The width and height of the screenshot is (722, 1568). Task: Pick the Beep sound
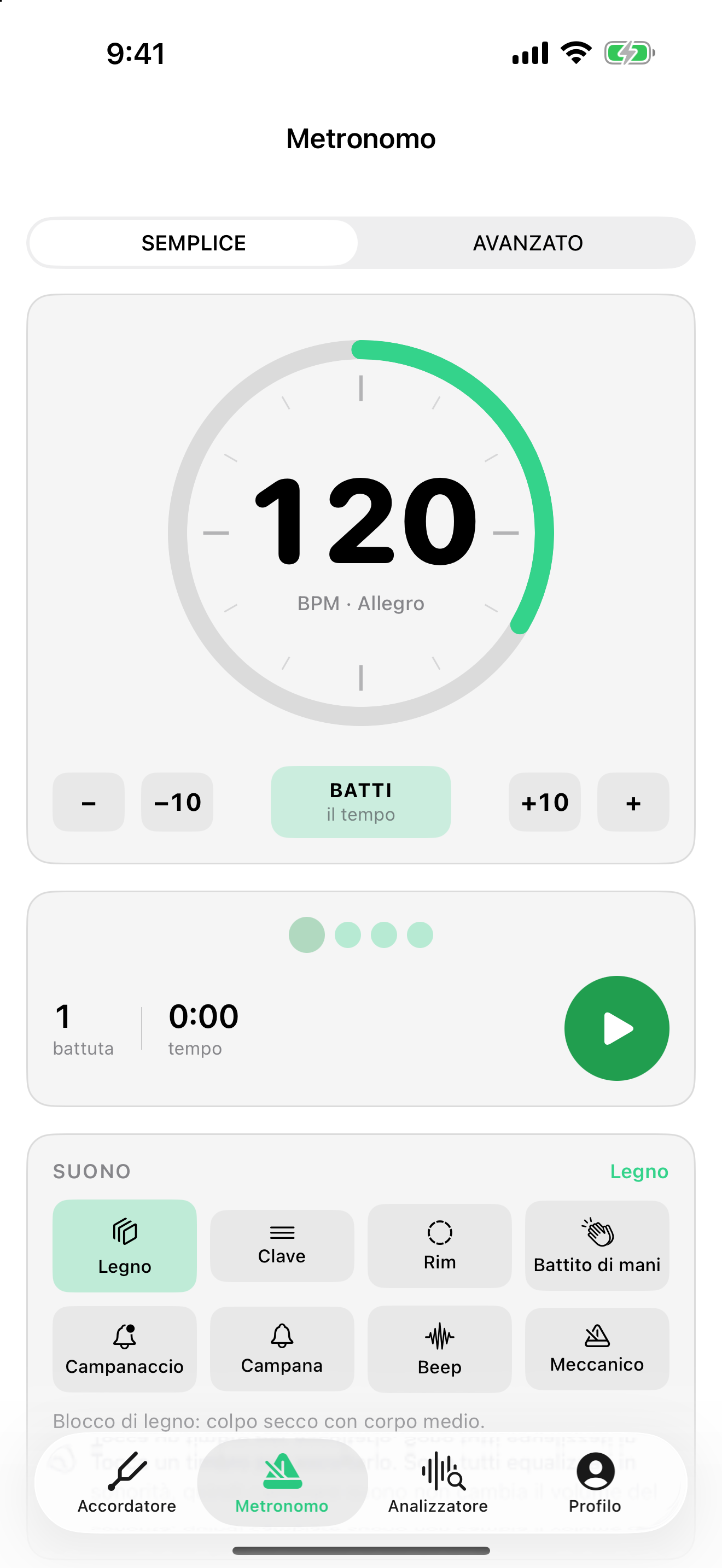(440, 1349)
